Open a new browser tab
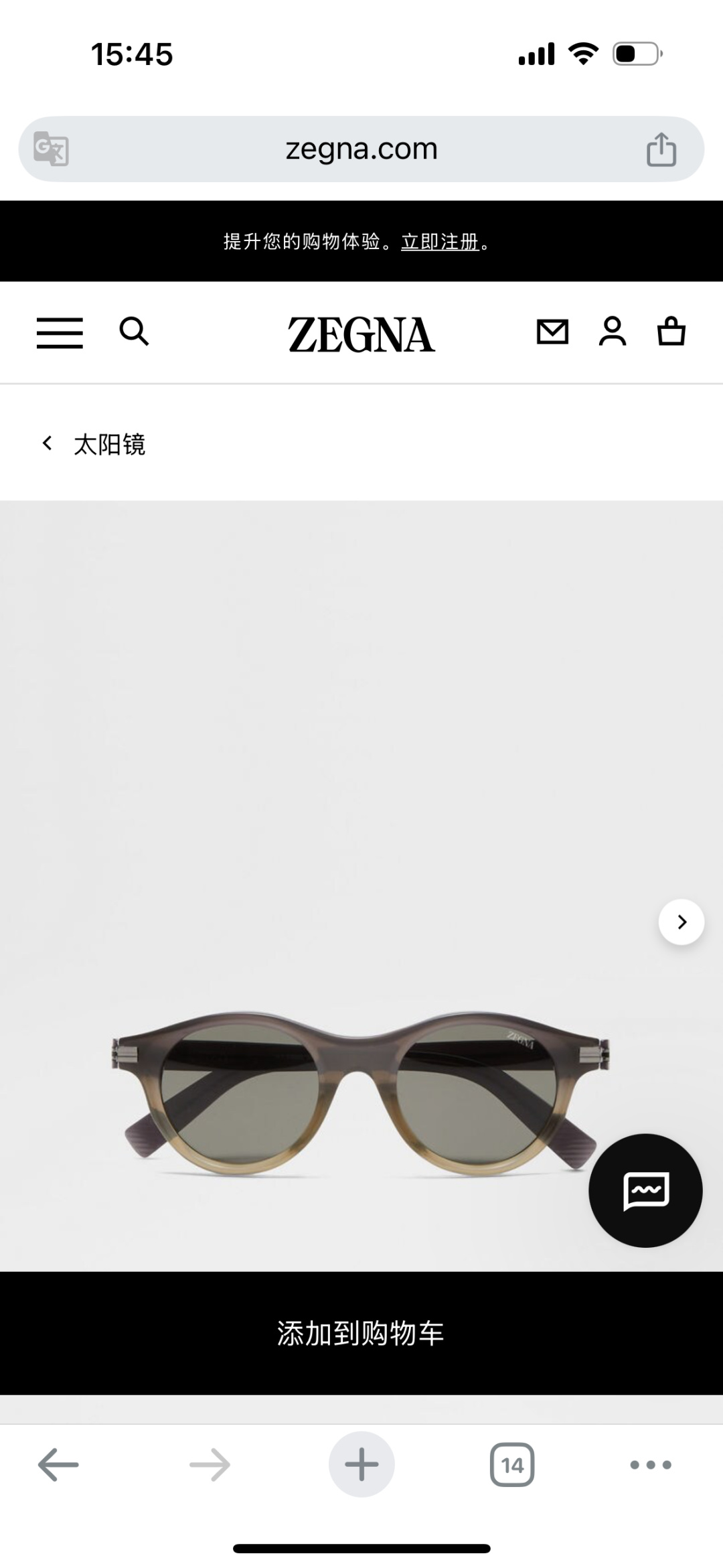This screenshot has width=723, height=1568. pyautogui.click(x=361, y=1464)
